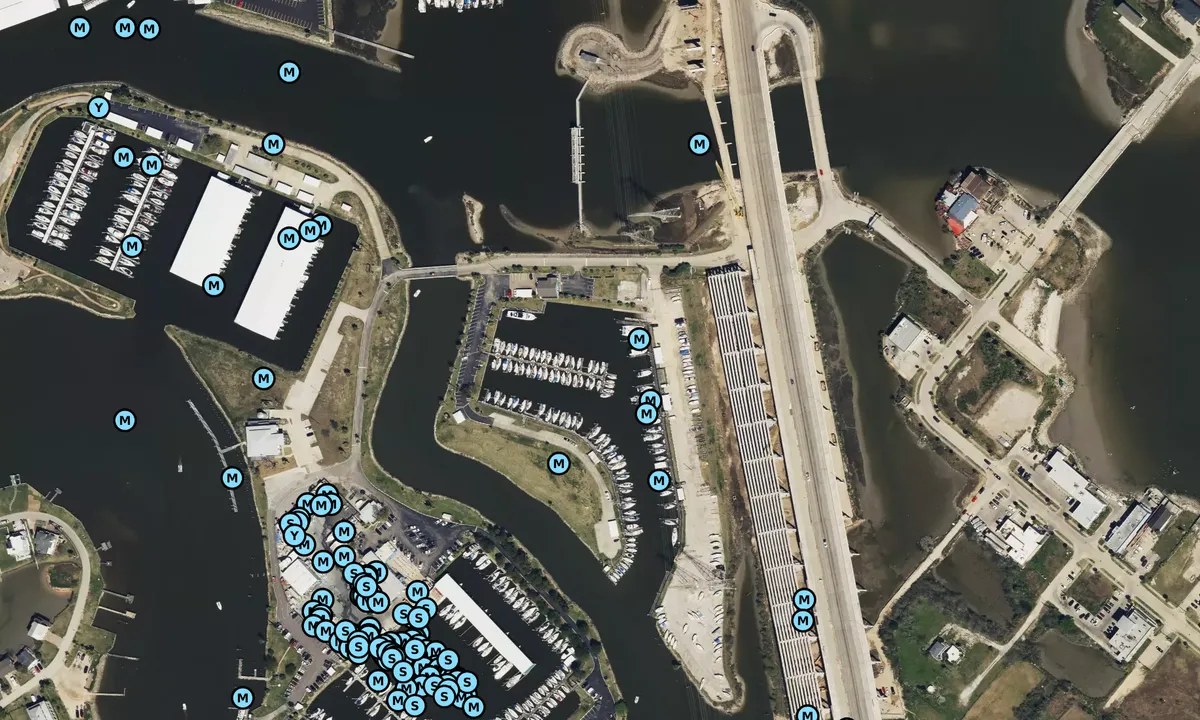Select the M marker on the grassy peninsula
This screenshot has height=720, width=1200.
559,463
